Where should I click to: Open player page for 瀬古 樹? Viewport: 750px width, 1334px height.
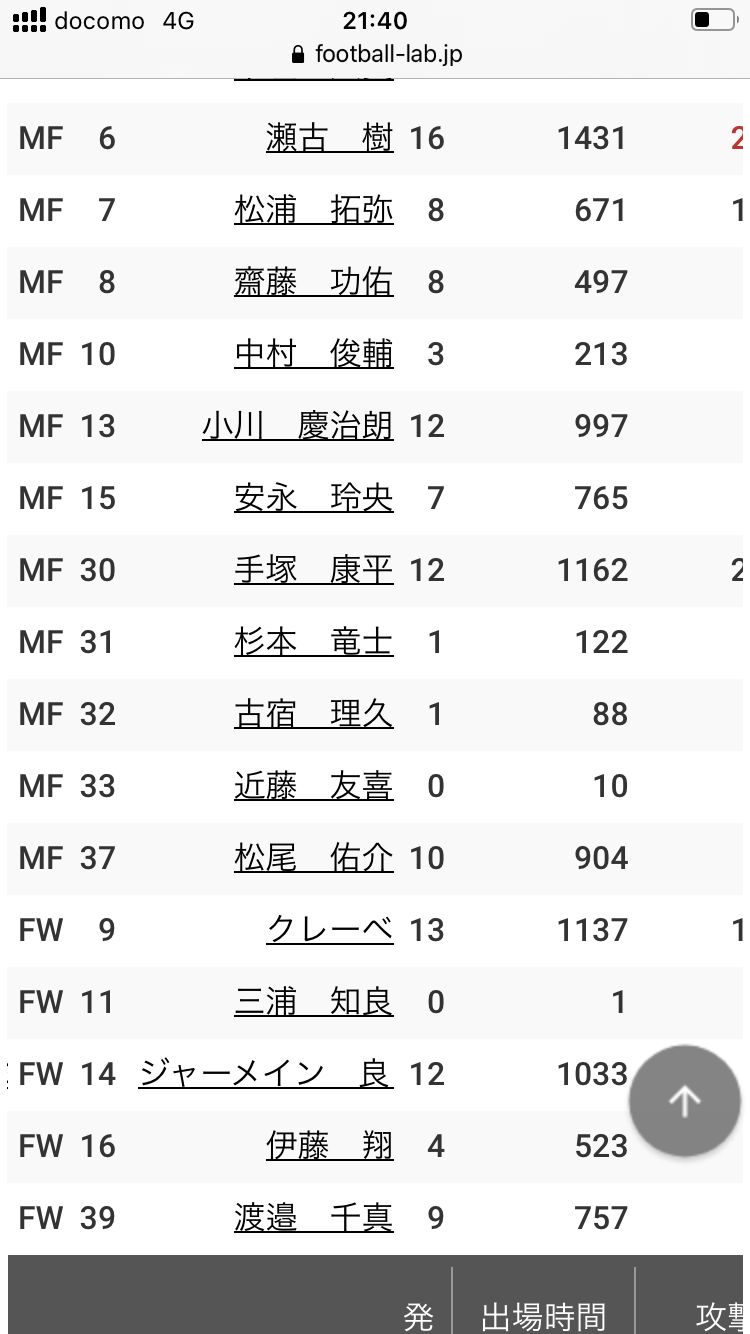pos(330,138)
